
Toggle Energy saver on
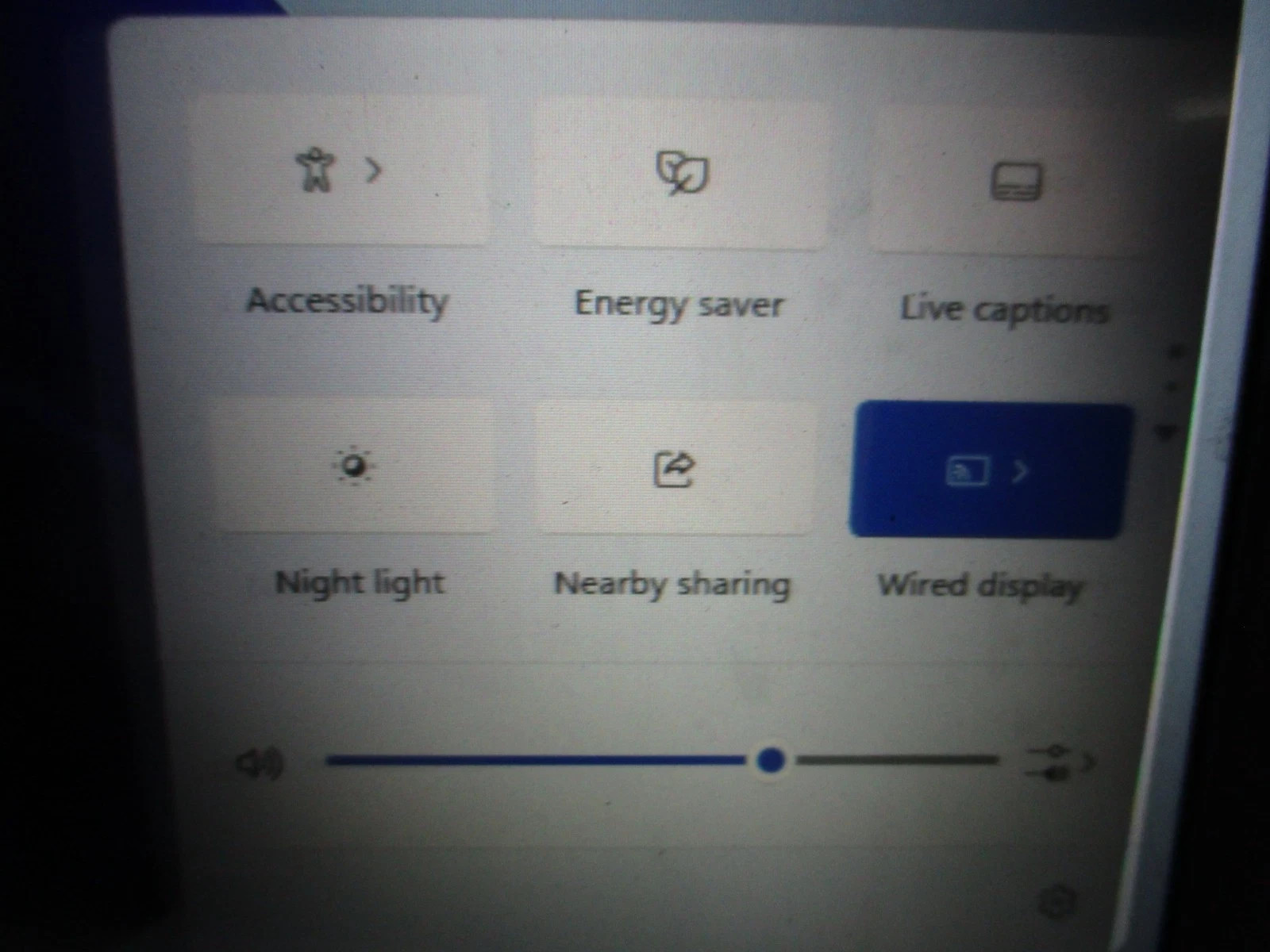point(681,175)
